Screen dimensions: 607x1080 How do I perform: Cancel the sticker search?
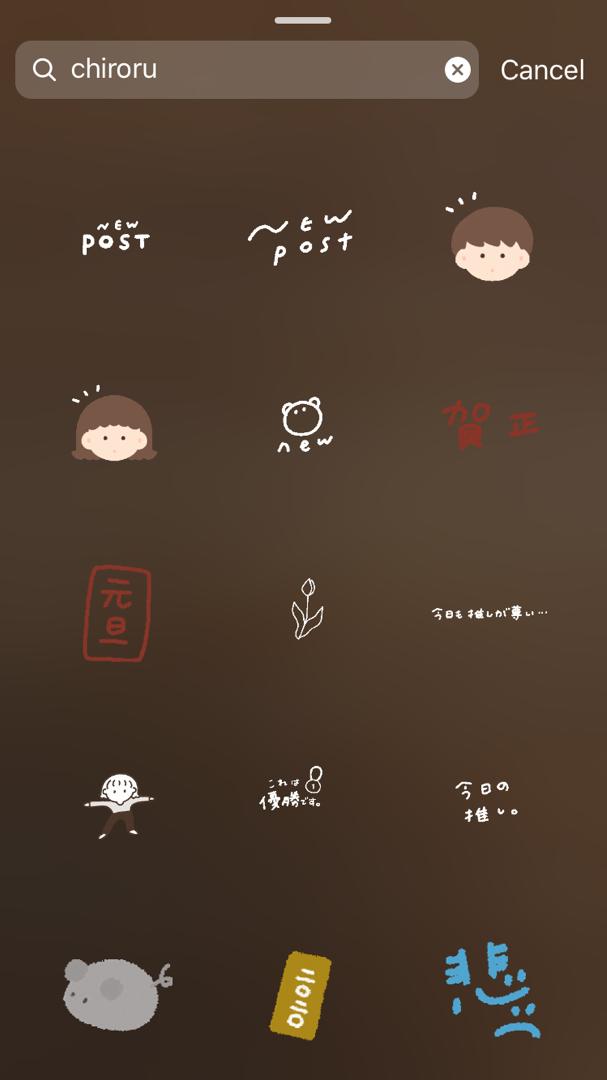coord(542,70)
